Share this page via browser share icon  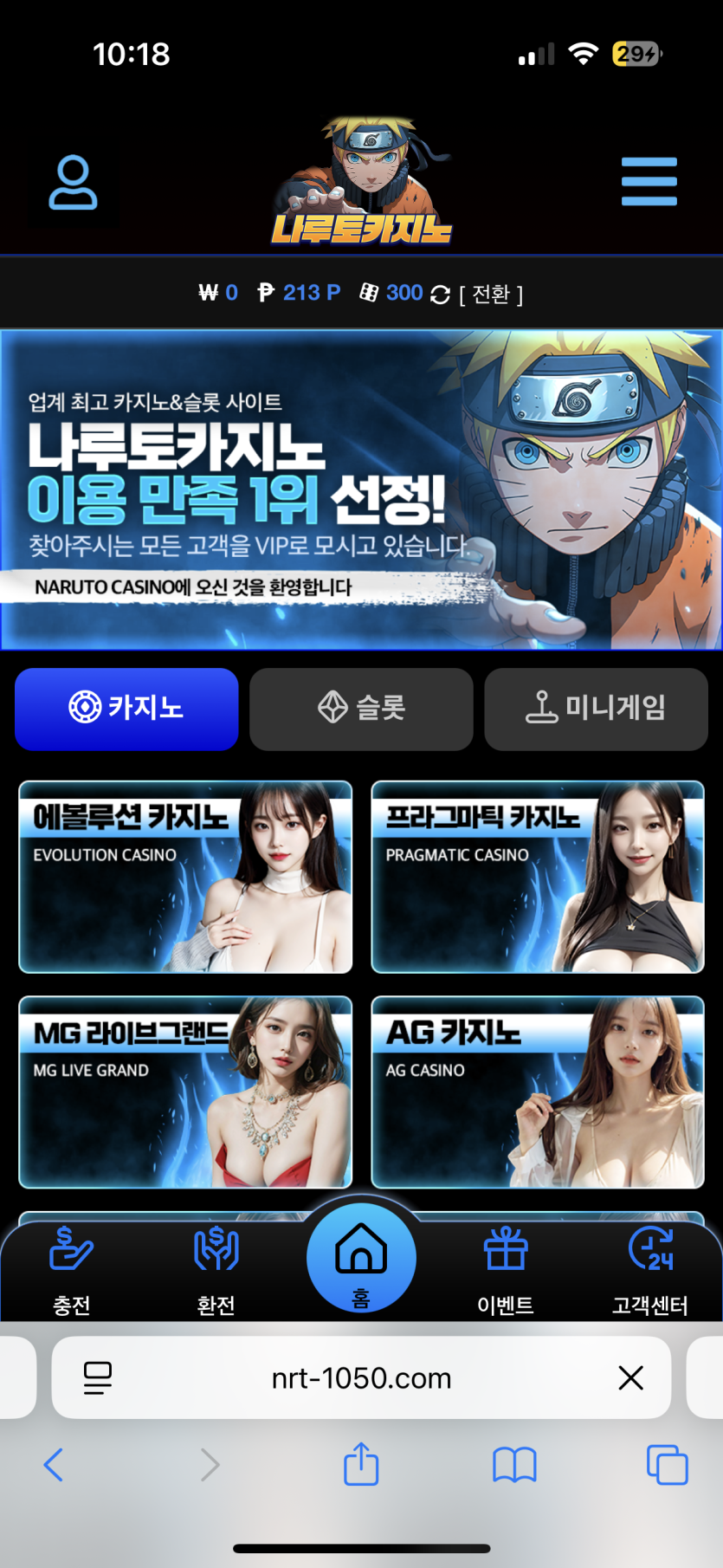[x=361, y=1465]
